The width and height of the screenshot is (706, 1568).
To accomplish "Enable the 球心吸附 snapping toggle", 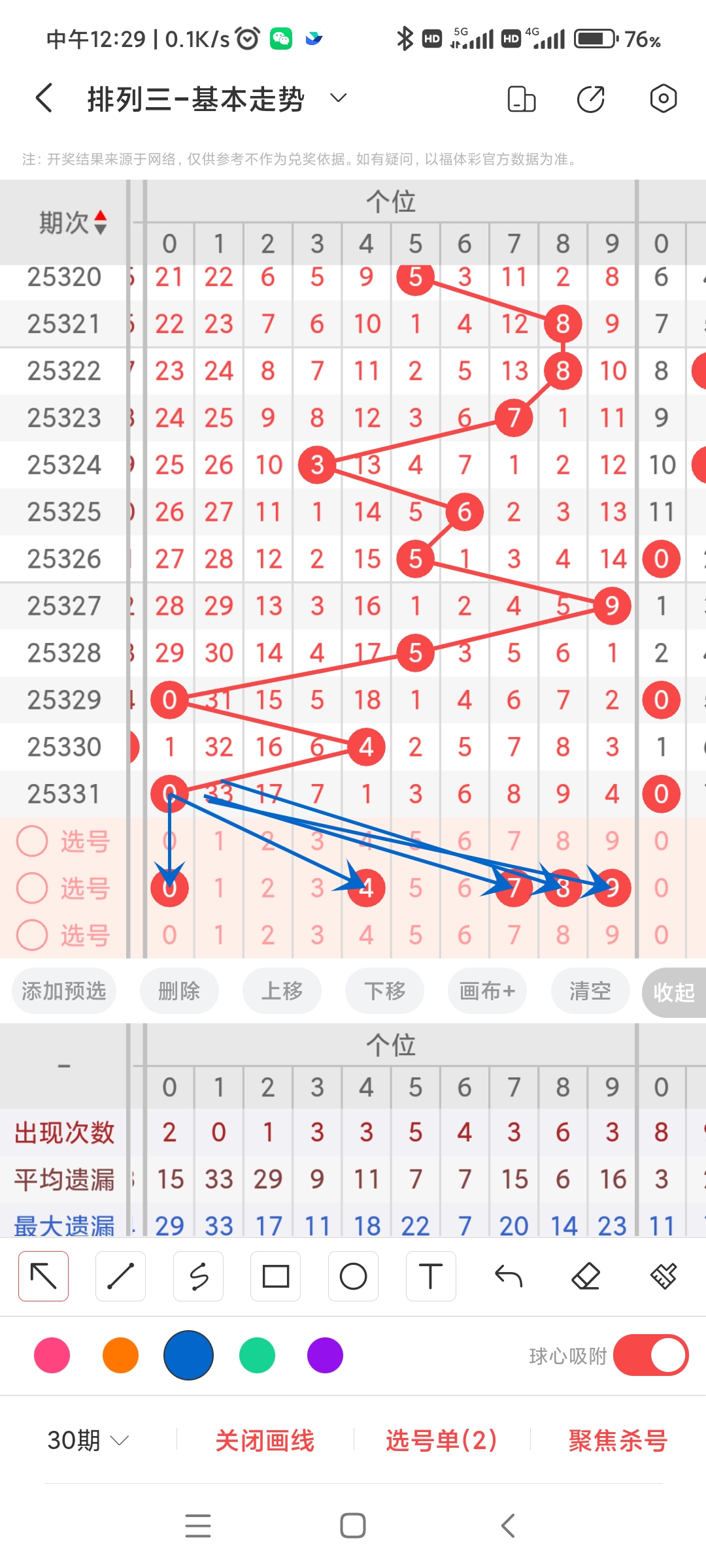I will (650, 1356).
